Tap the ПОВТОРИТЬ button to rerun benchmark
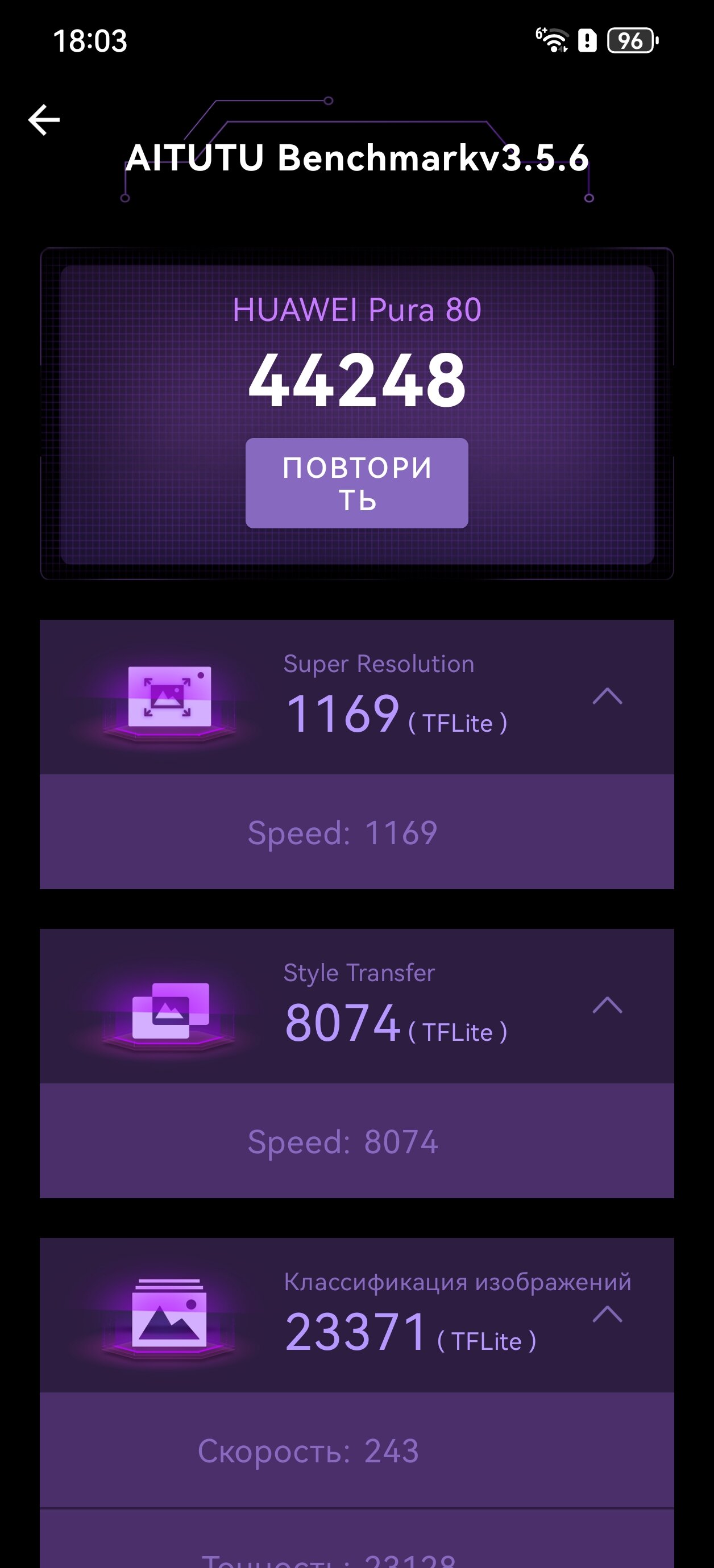This screenshot has width=714, height=1568. tap(357, 483)
